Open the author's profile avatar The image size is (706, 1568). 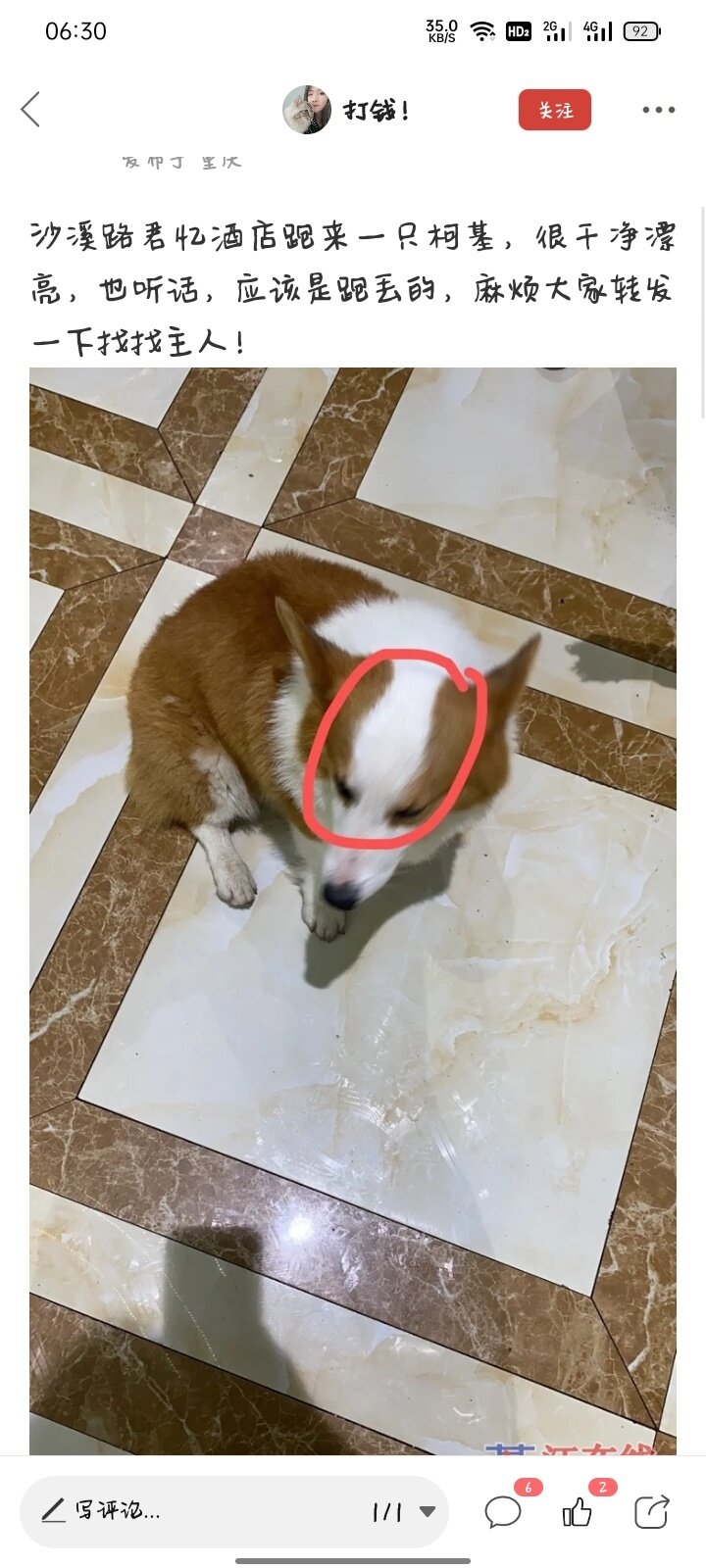[307, 110]
